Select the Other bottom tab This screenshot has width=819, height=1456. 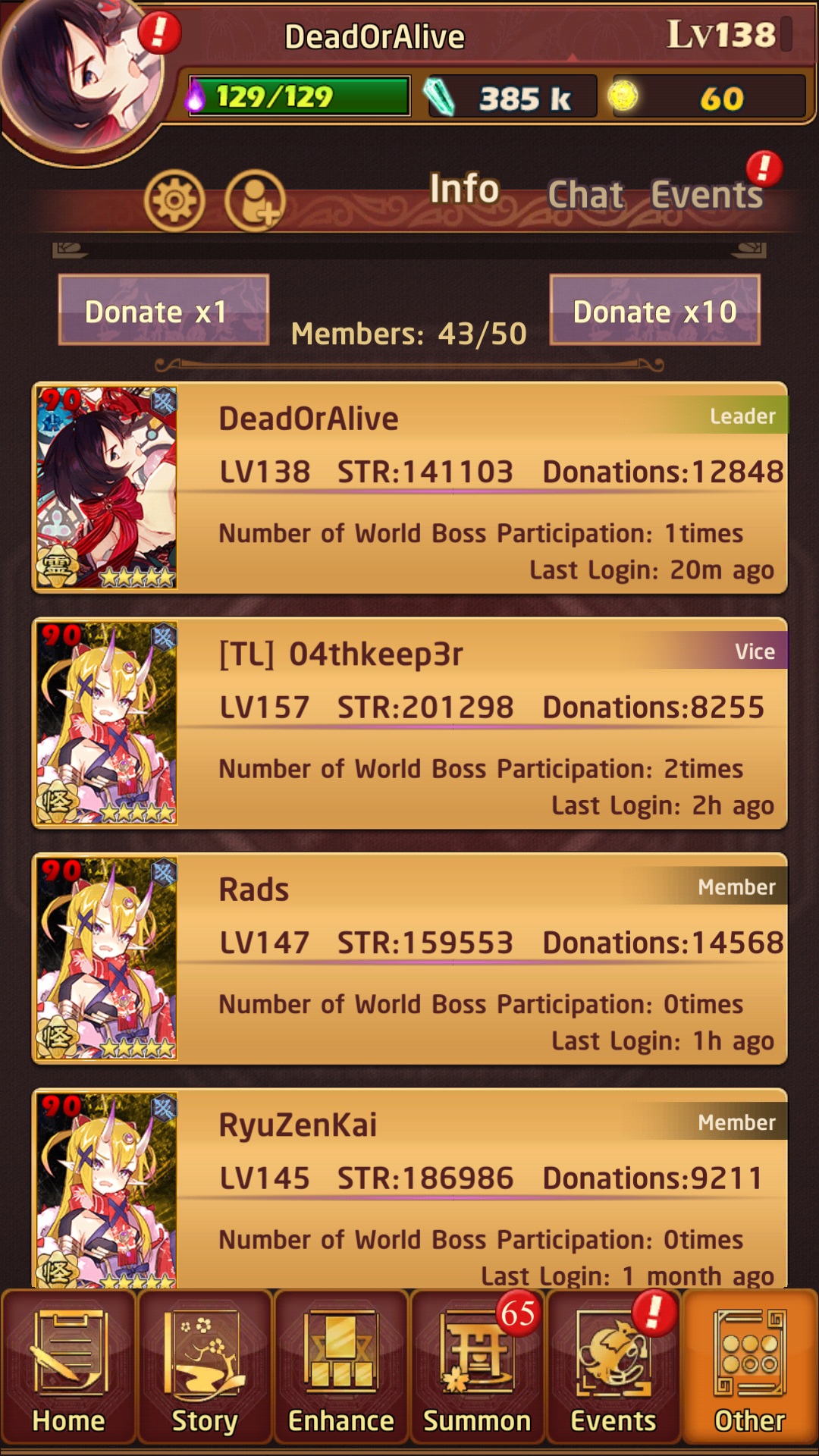(x=750, y=1367)
